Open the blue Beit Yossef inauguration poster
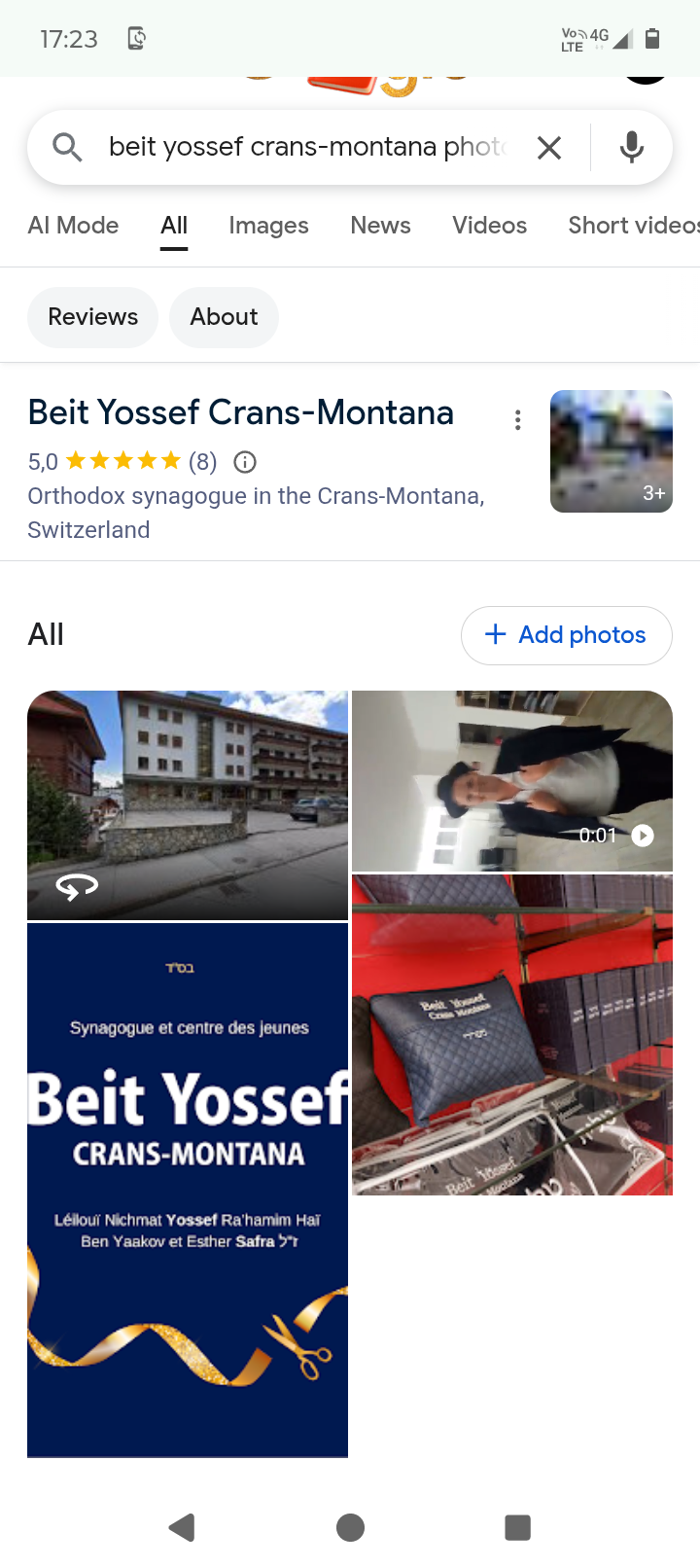 point(188,1190)
